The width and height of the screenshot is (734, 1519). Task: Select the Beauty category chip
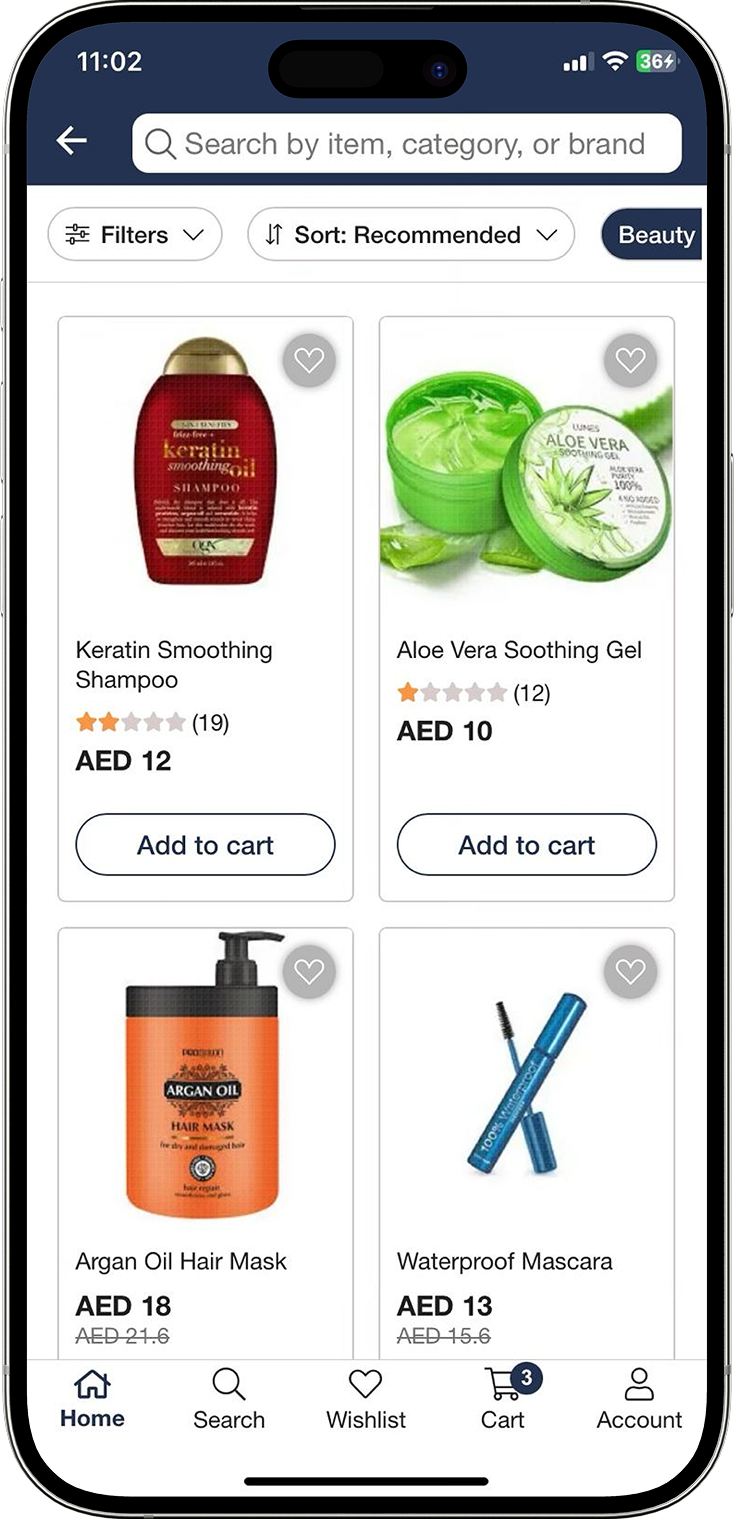click(x=654, y=235)
